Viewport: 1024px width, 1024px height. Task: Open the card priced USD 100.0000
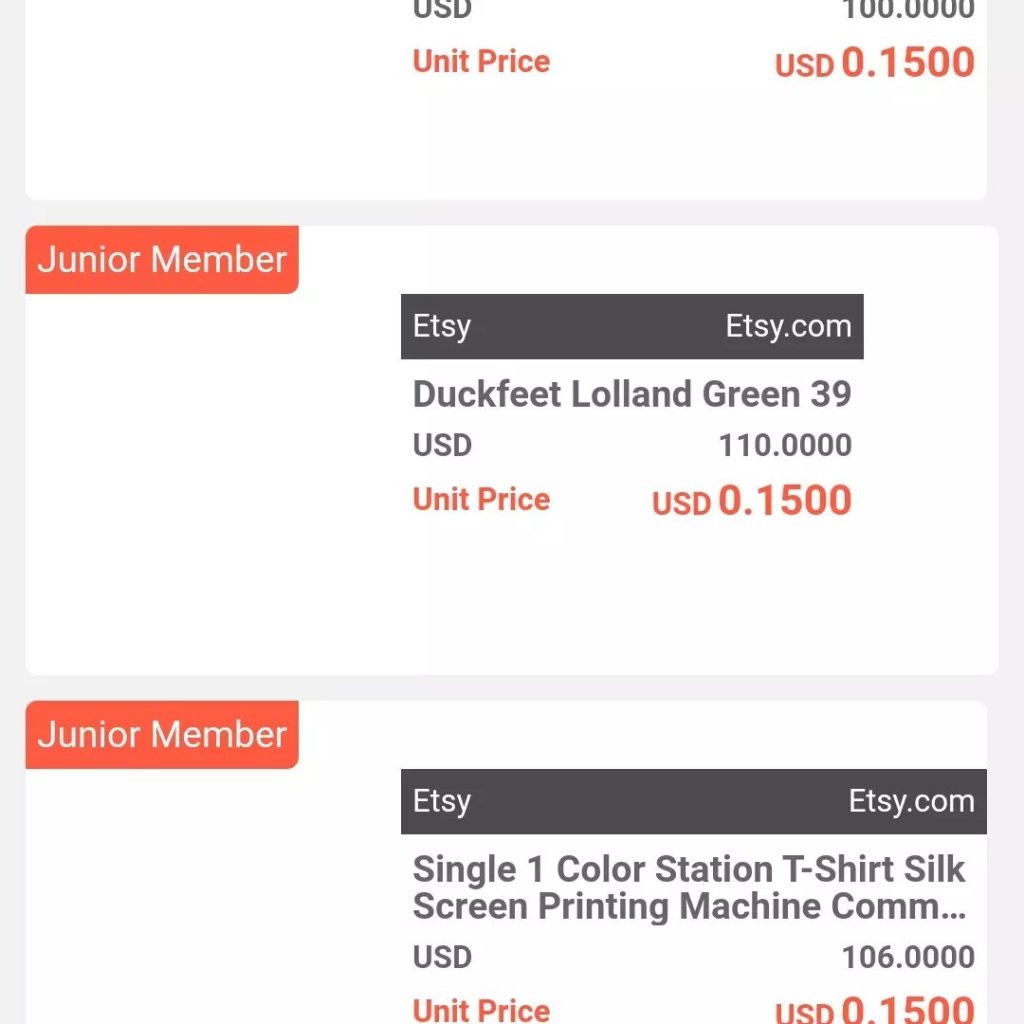pos(692,60)
